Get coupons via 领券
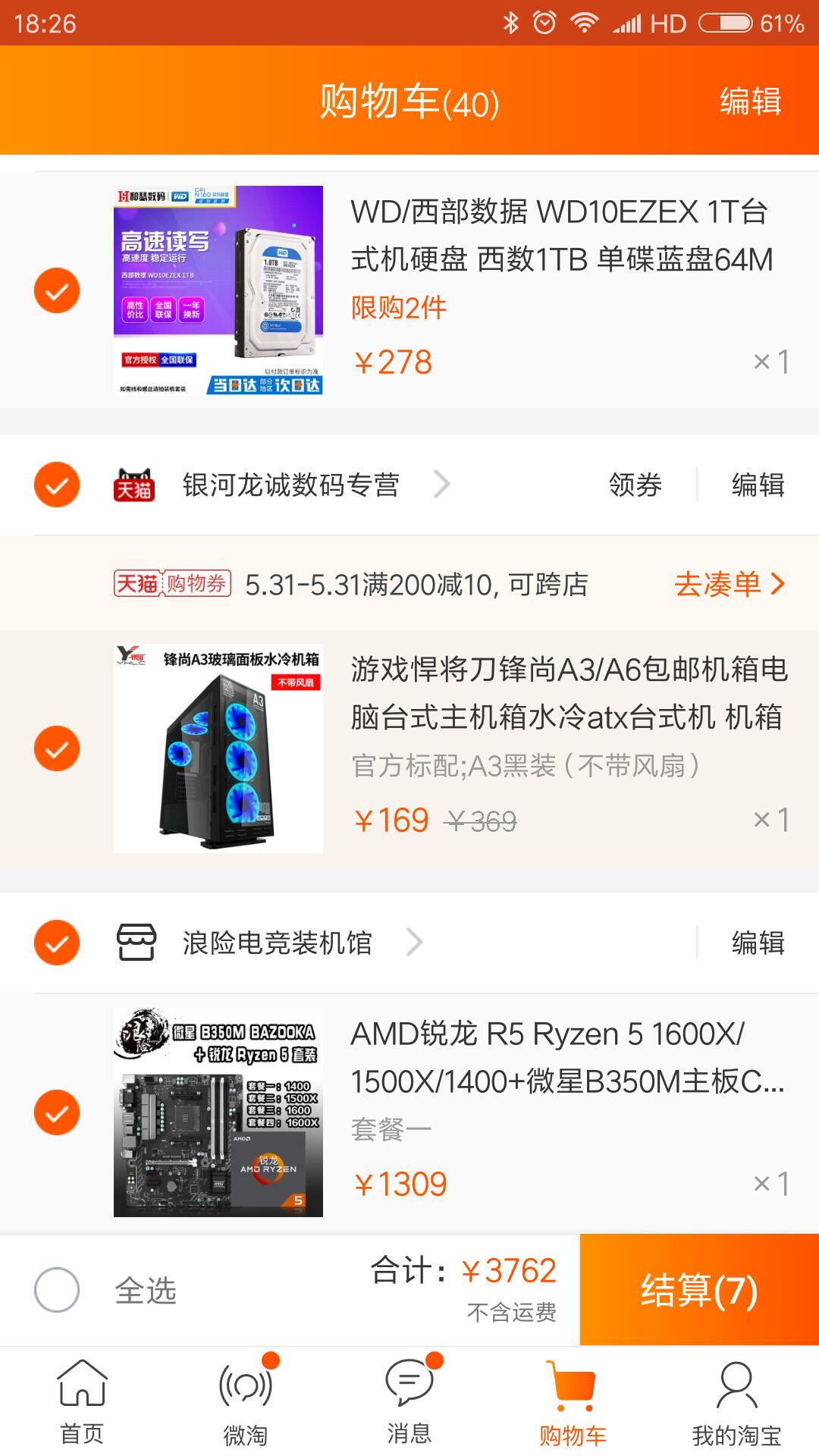 coord(635,485)
